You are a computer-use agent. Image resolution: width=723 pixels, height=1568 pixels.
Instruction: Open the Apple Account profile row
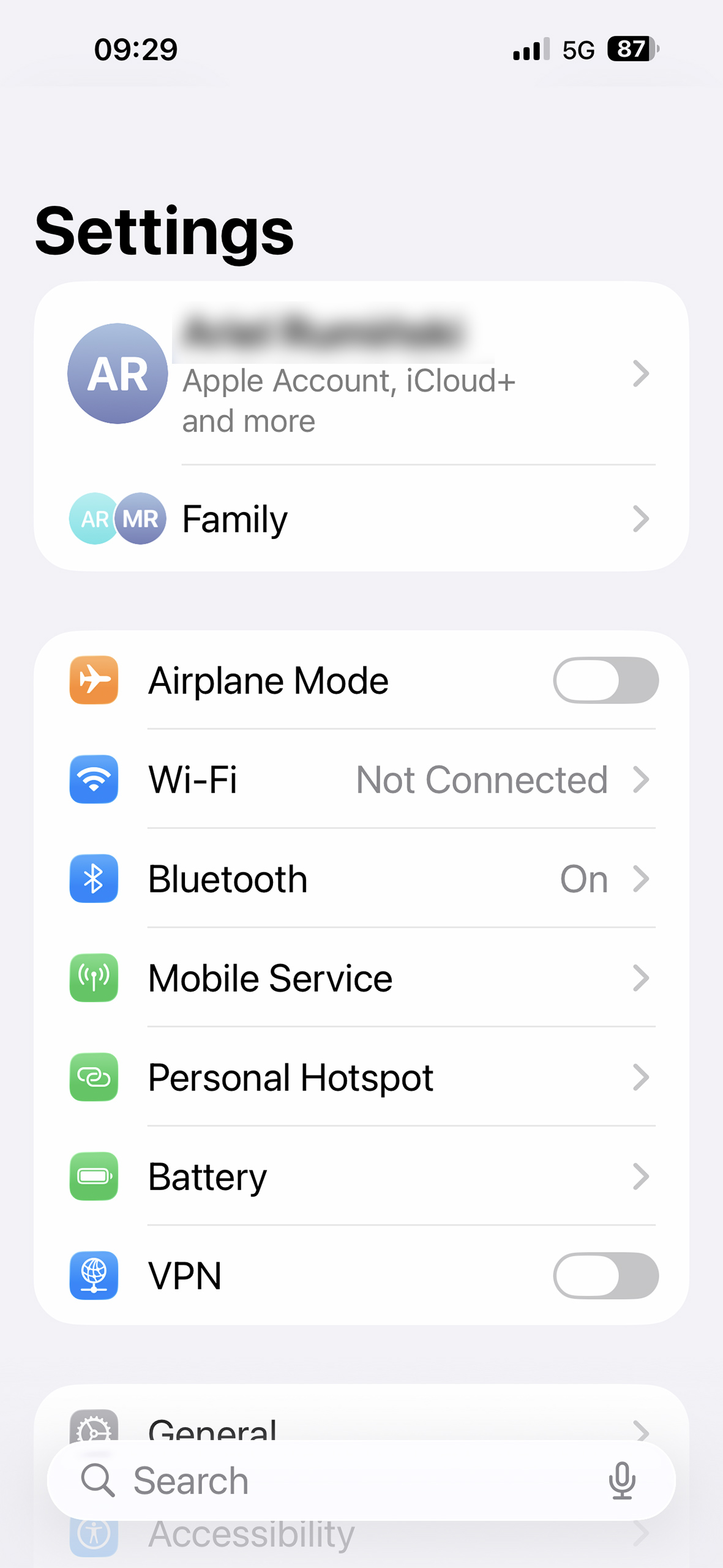click(x=361, y=374)
